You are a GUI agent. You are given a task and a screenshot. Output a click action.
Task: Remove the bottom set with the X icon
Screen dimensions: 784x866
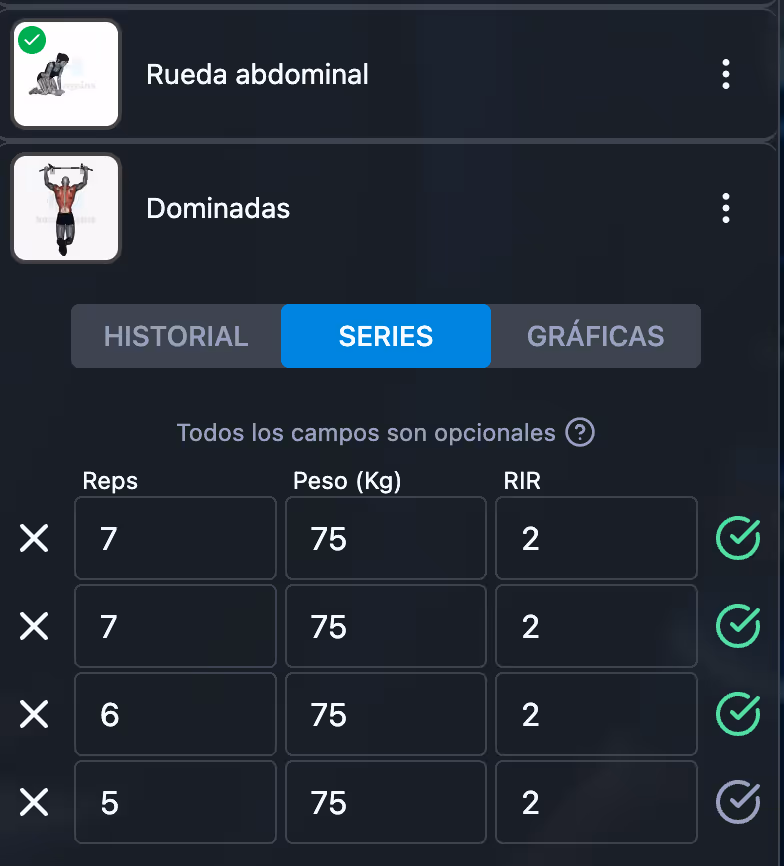pyautogui.click(x=33, y=802)
